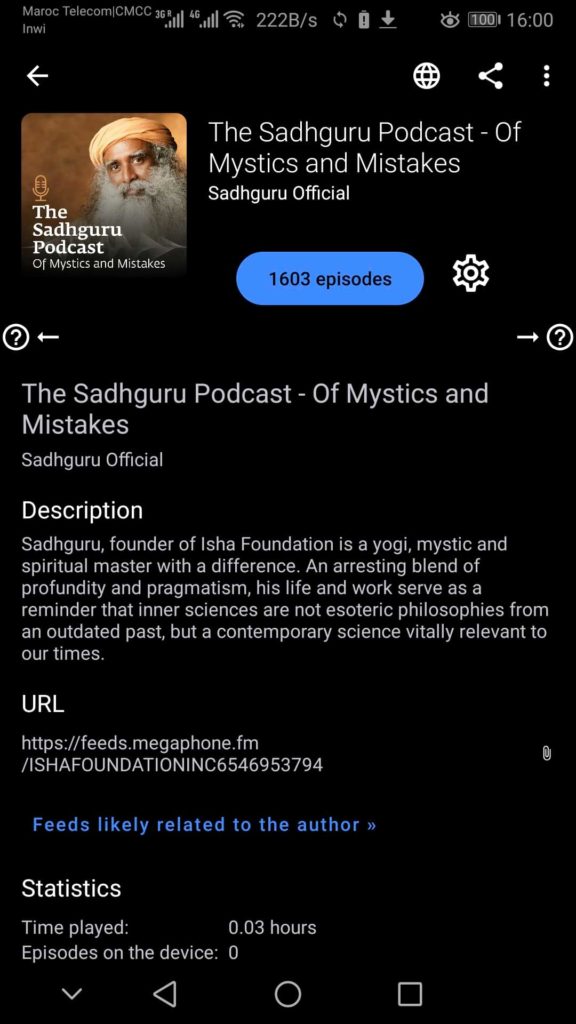Viewport: 576px width, 1024px height.
Task: Open the three-dot overflow menu
Action: pyautogui.click(x=547, y=76)
